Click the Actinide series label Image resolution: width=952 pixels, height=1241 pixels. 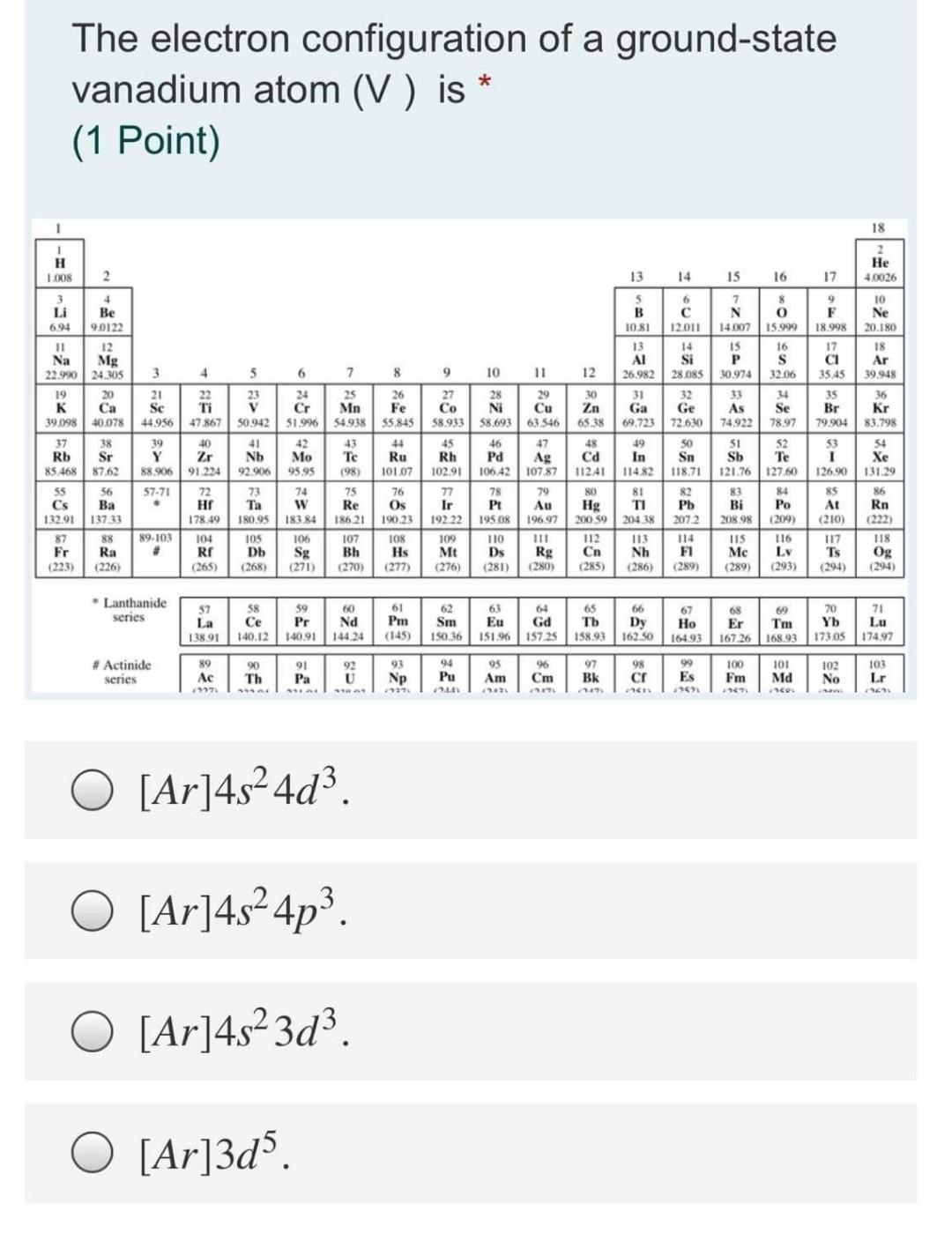coord(123,673)
